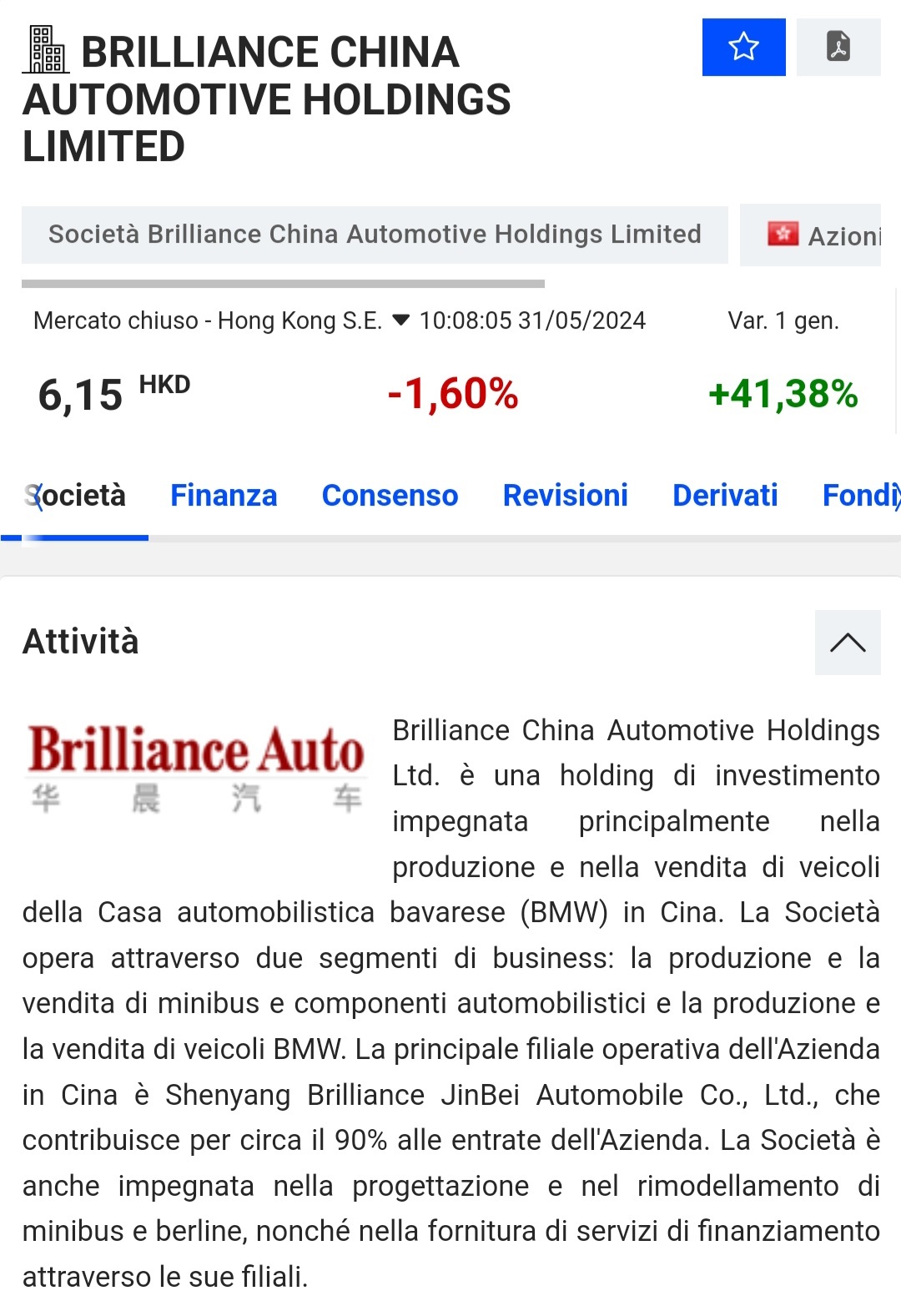Image resolution: width=901 pixels, height=1316 pixels.
Task: Open Società Brilliance China Automotive Holdings chip
Action: [375, 234]
